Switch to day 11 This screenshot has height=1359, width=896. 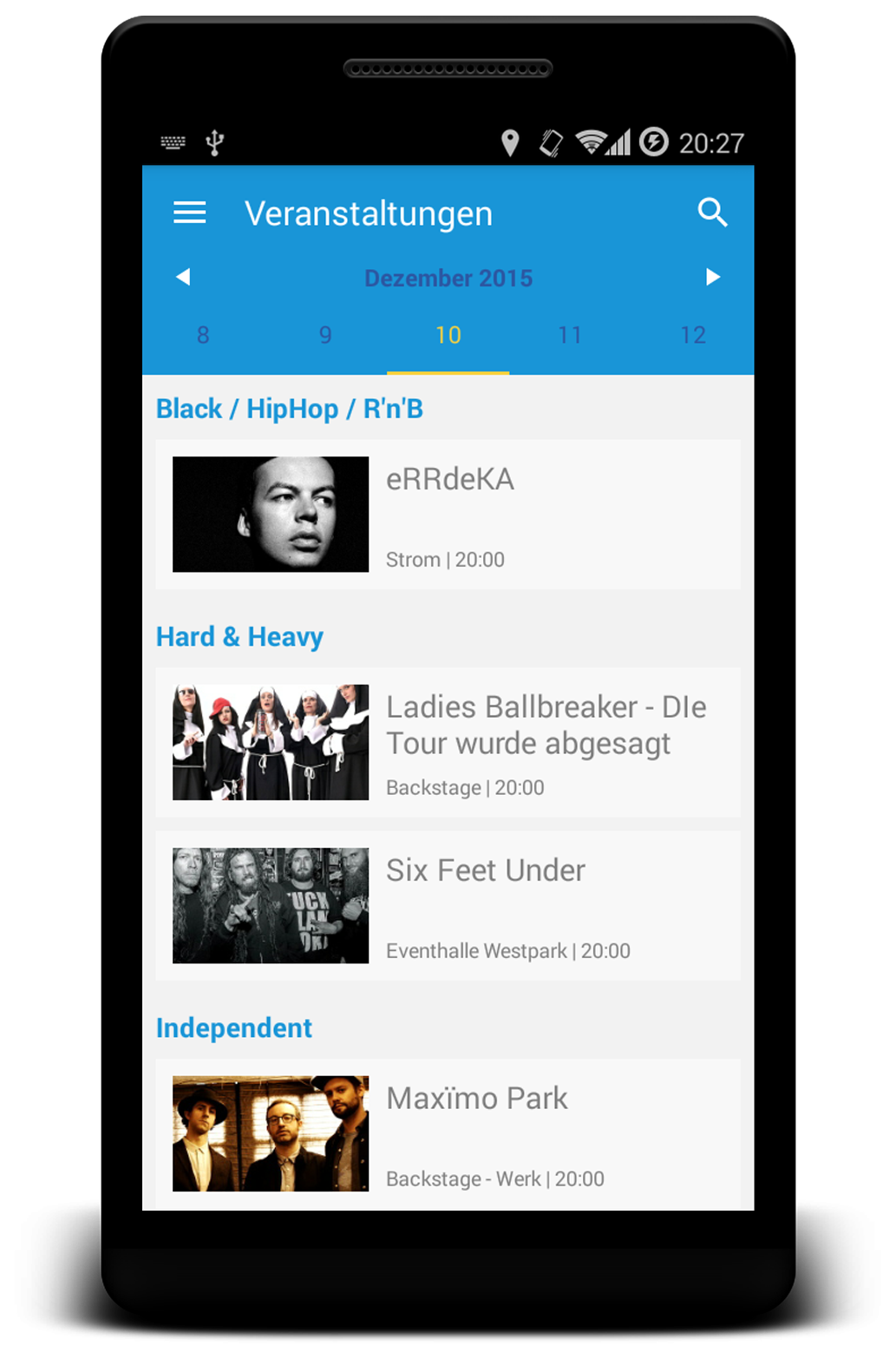click(570, 335)
